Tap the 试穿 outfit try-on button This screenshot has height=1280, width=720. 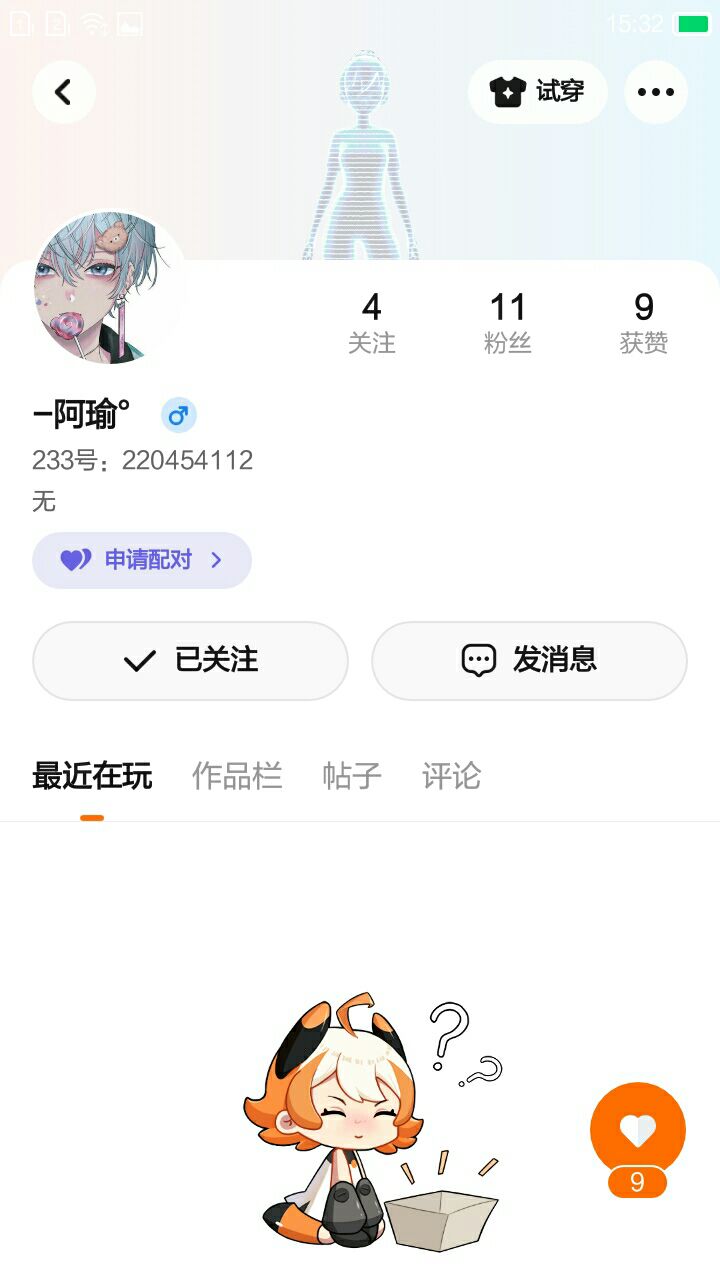[538, 92]
